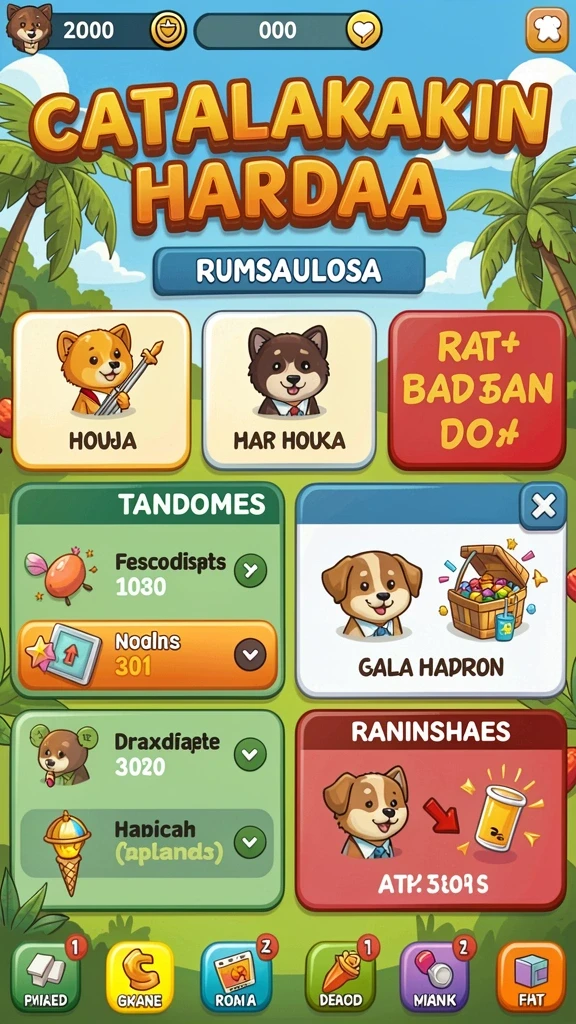
Task: Switch to the MIANK tab
Action: tap(434, 977)
